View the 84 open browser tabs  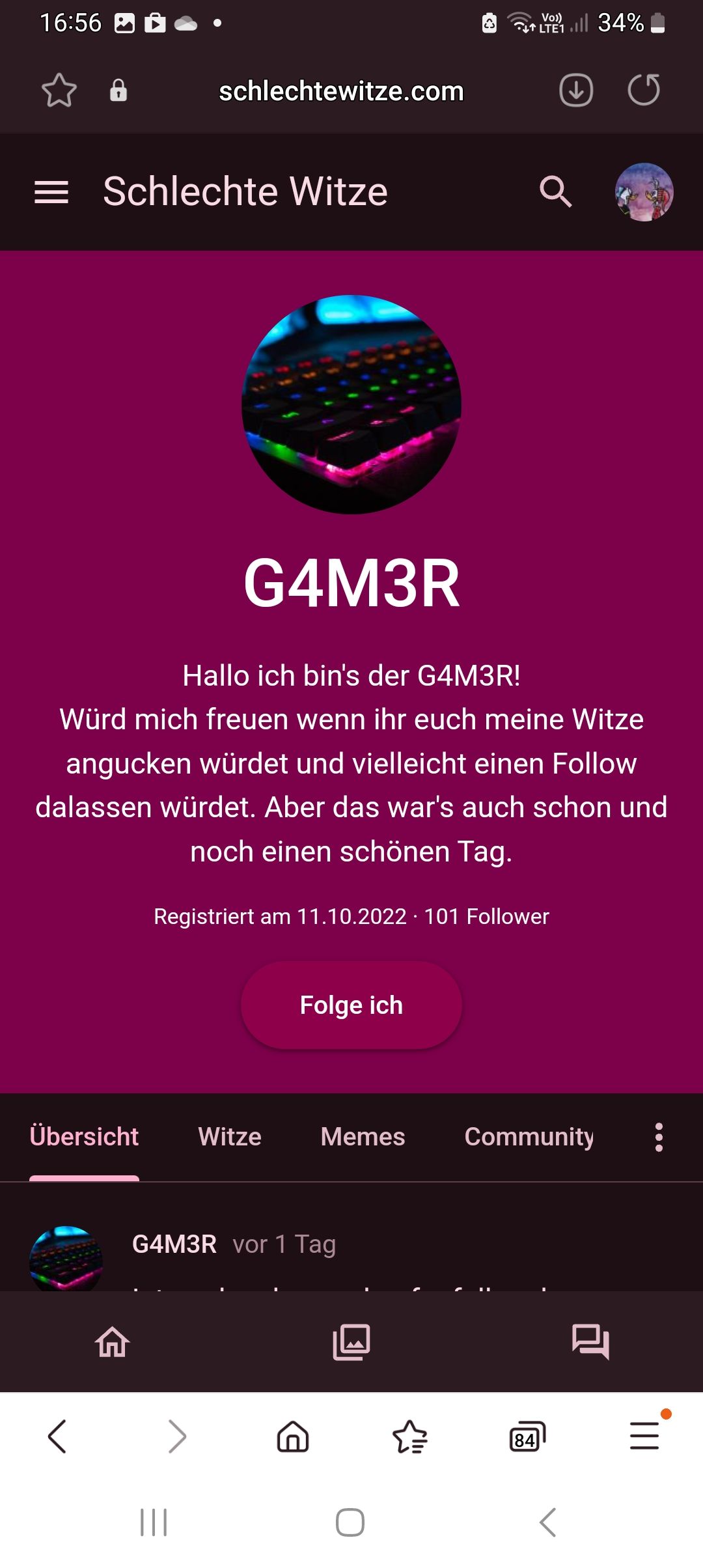tap(527, 1436)
